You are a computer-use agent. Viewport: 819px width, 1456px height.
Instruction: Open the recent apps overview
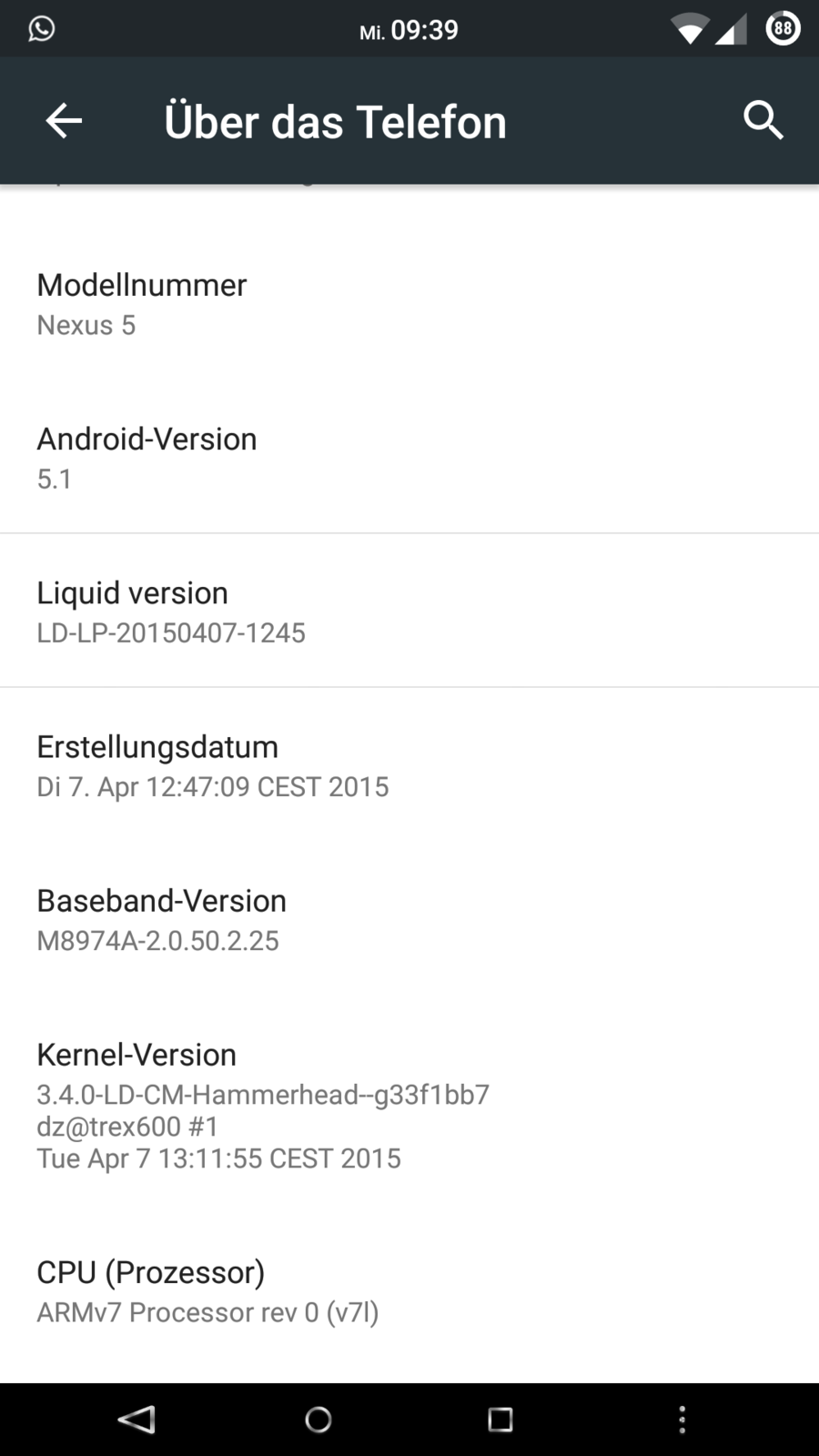tap(500, 1420)
